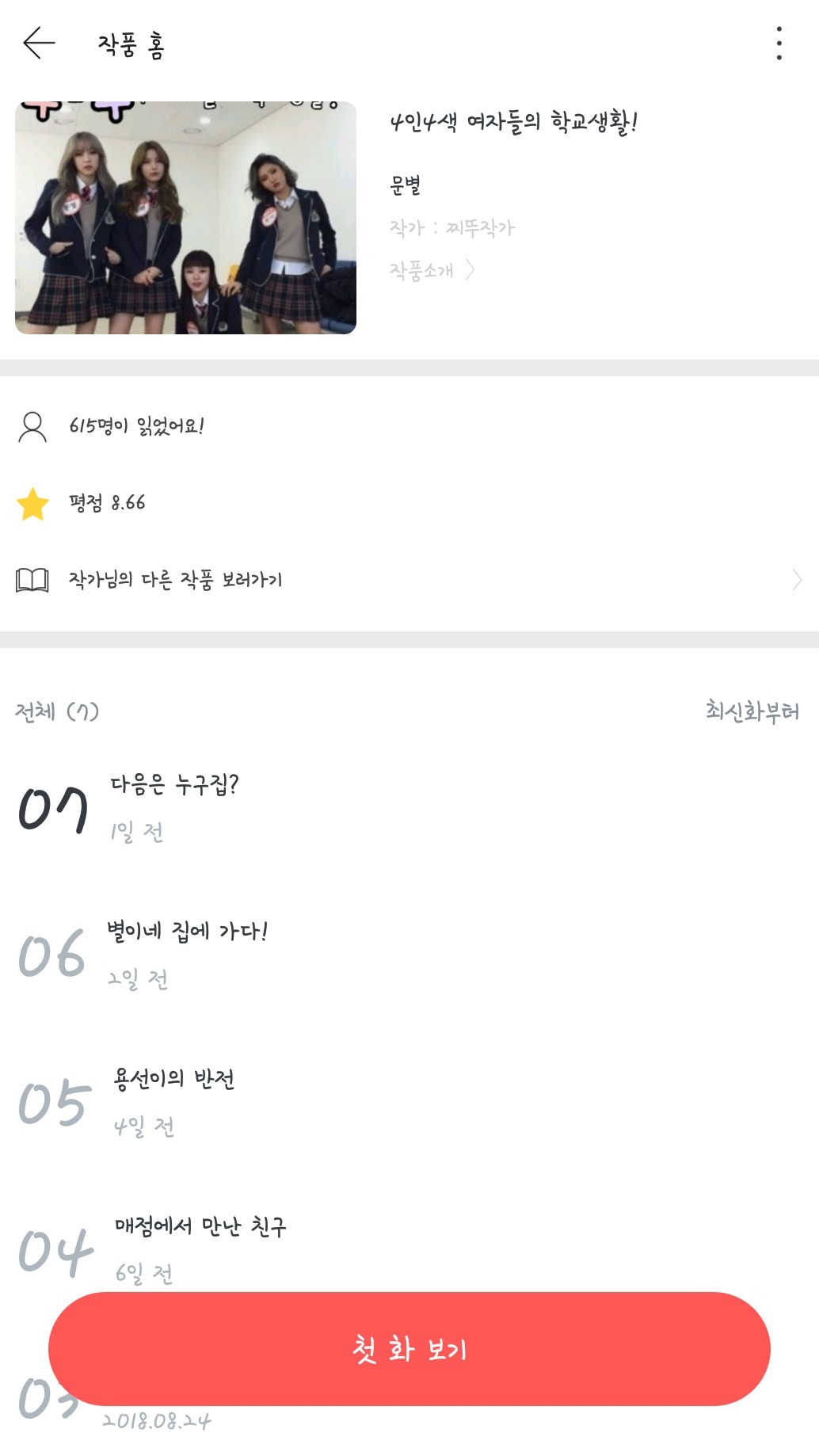Open episode 05 용선이의 반전

174,1100
